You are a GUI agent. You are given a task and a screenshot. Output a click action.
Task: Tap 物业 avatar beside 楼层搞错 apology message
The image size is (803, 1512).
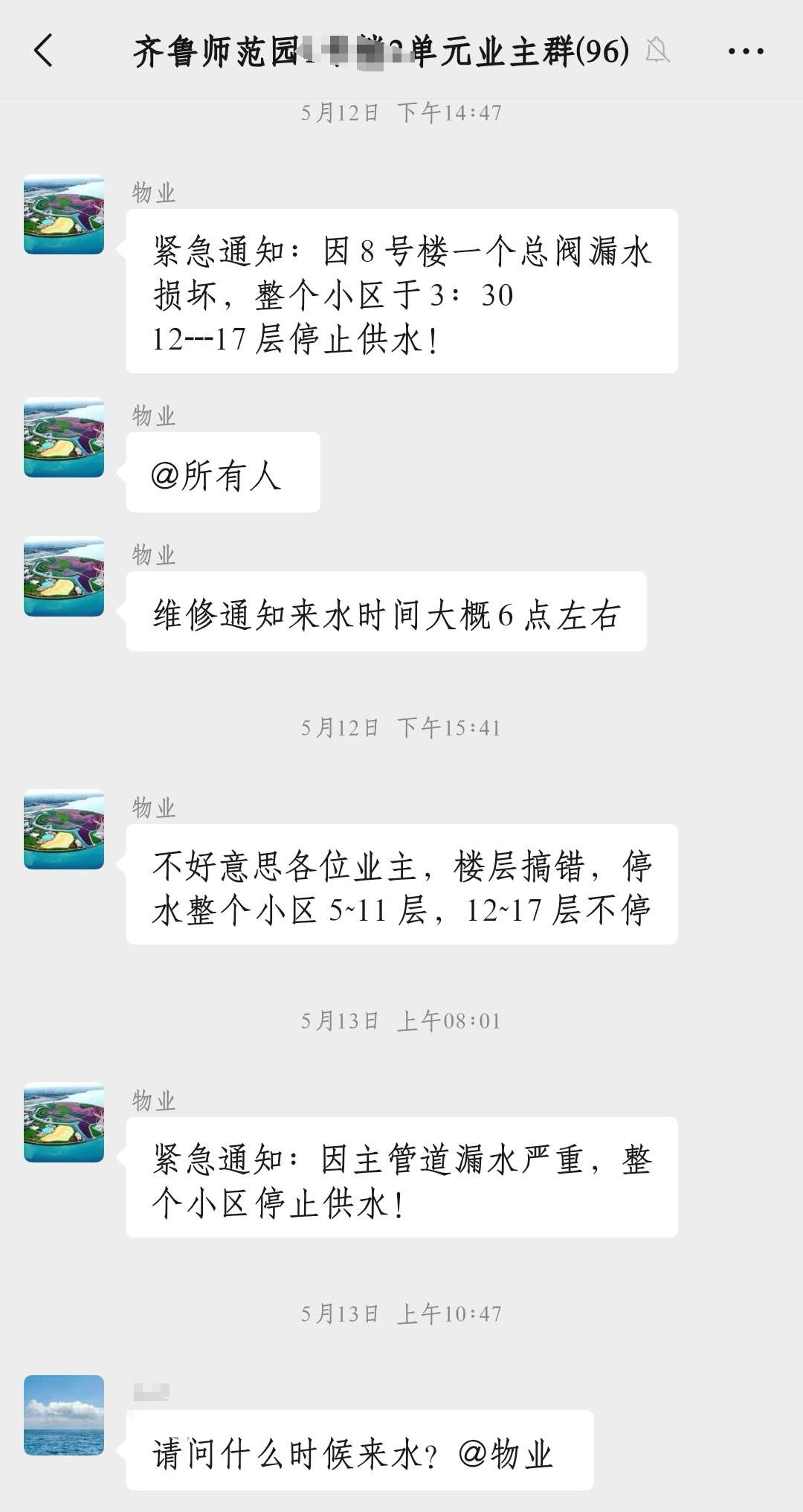pos(64,829)
